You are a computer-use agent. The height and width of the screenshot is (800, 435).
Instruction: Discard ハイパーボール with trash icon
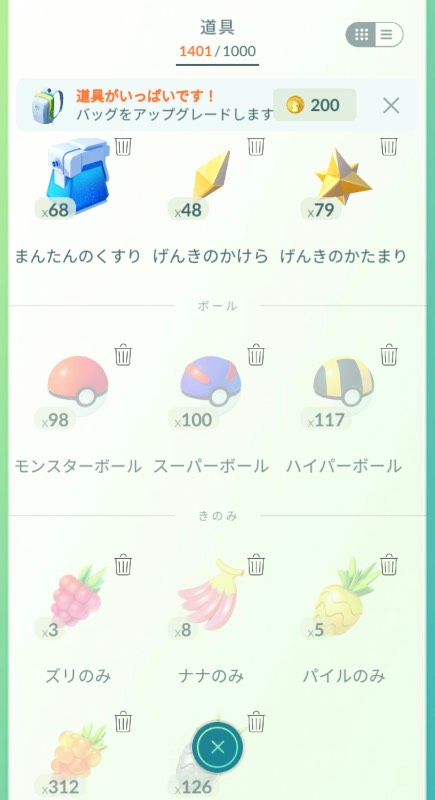[x=389, y=355]
